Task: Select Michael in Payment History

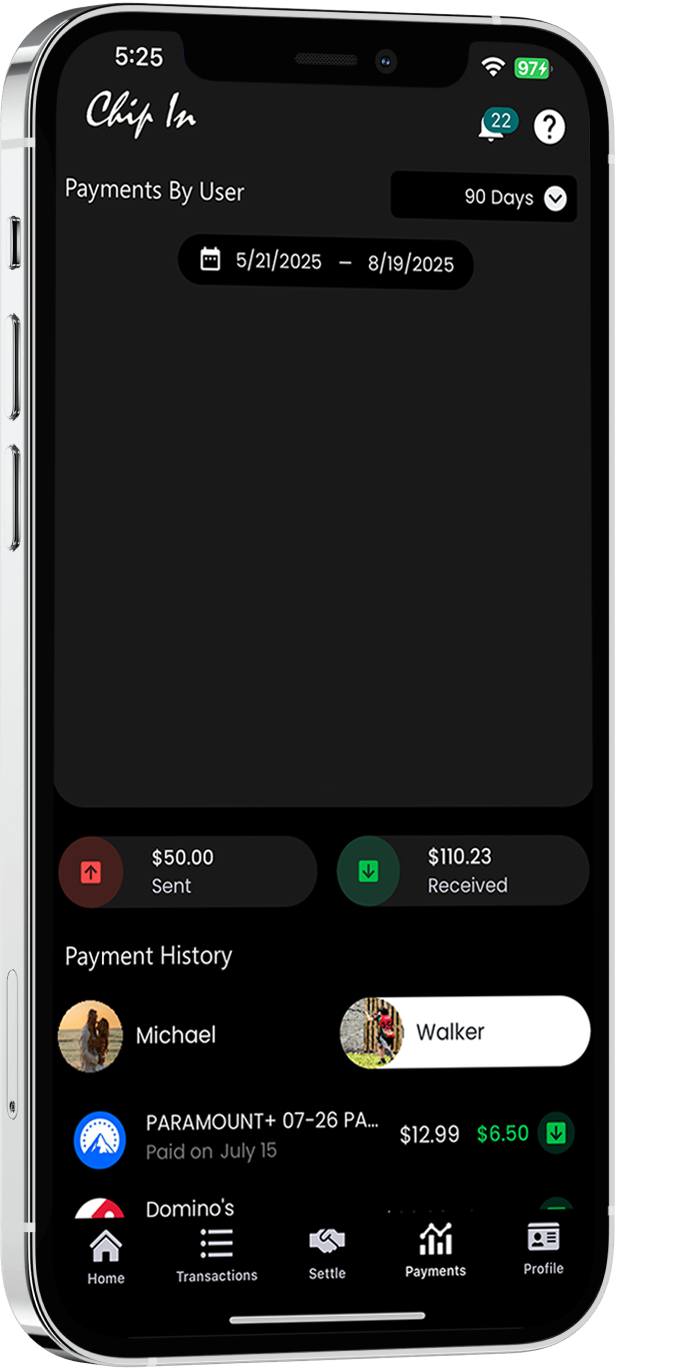Action: coord(140,1035)
